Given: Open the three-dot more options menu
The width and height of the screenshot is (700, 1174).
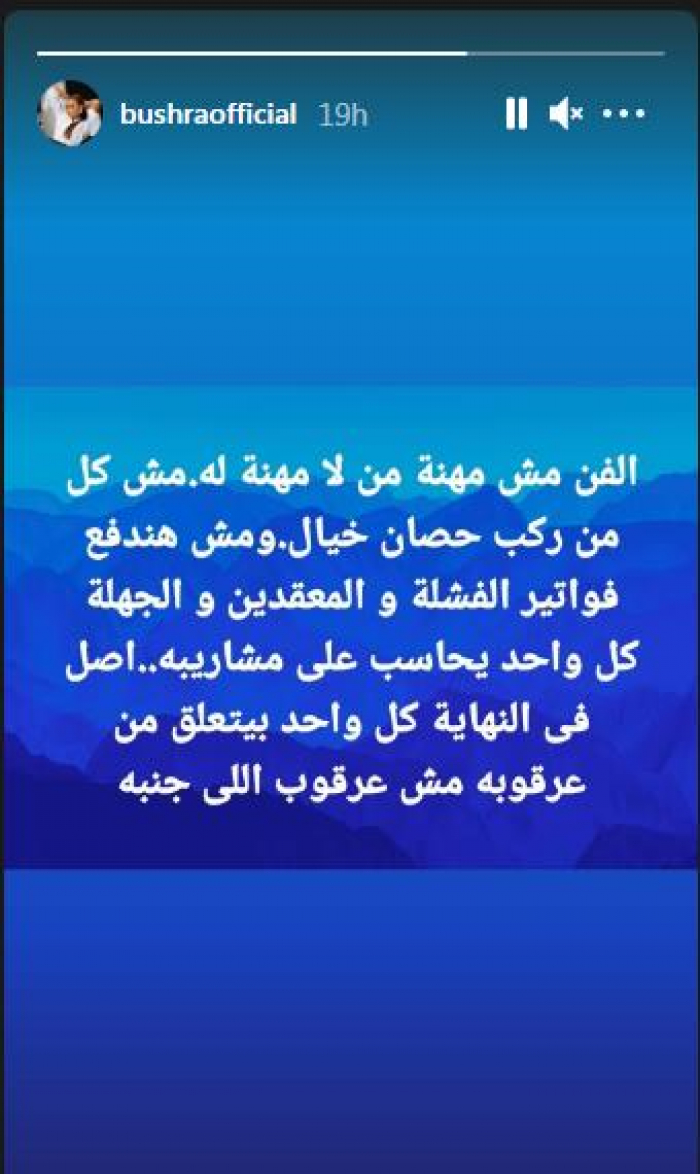Looking at the screenshot, I should (624, 115).
